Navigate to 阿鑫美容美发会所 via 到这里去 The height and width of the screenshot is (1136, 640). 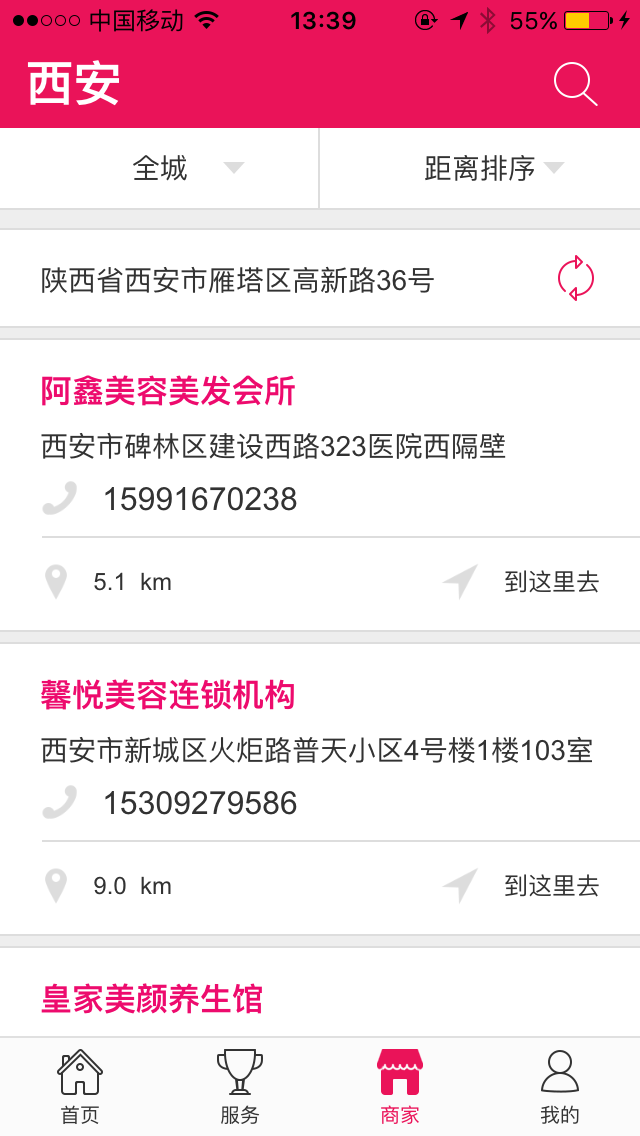[x=522, y=582]
